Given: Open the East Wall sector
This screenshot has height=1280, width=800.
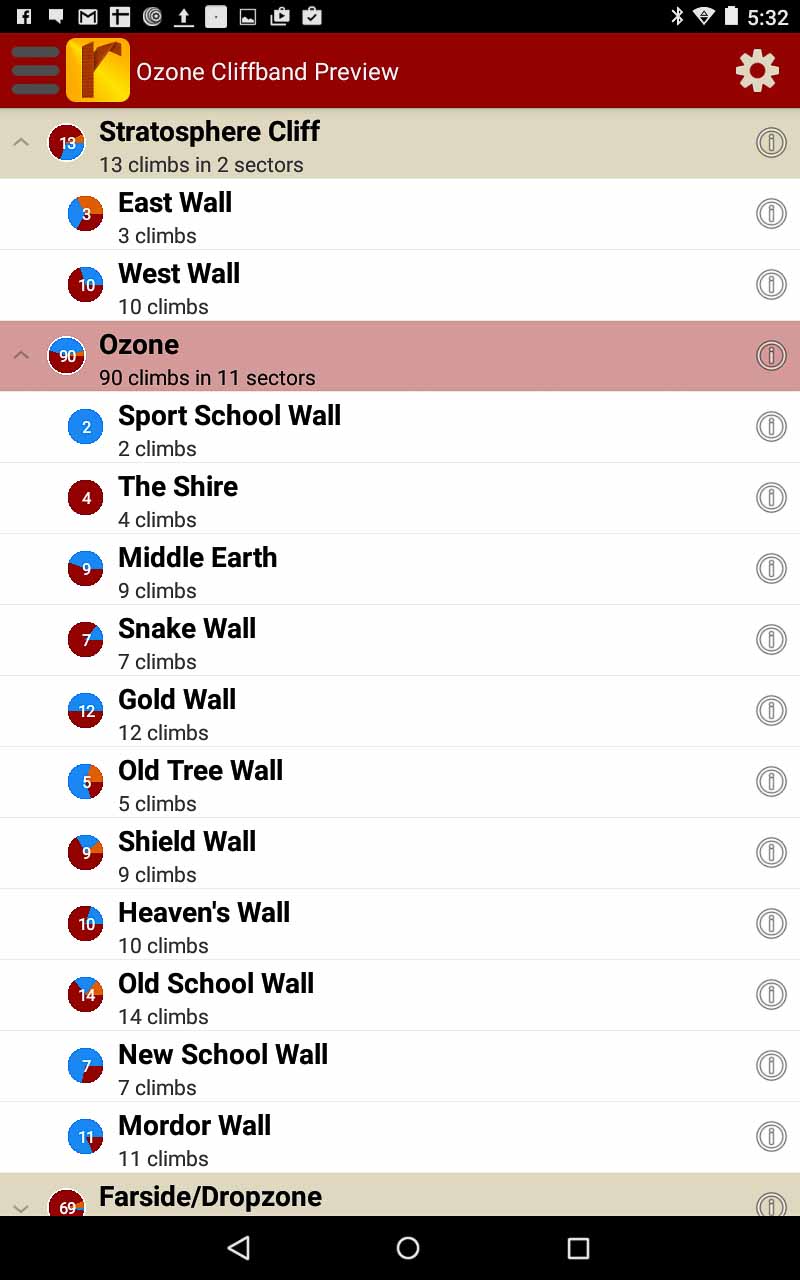Looking at the screenshot, I should click(175, 215).
